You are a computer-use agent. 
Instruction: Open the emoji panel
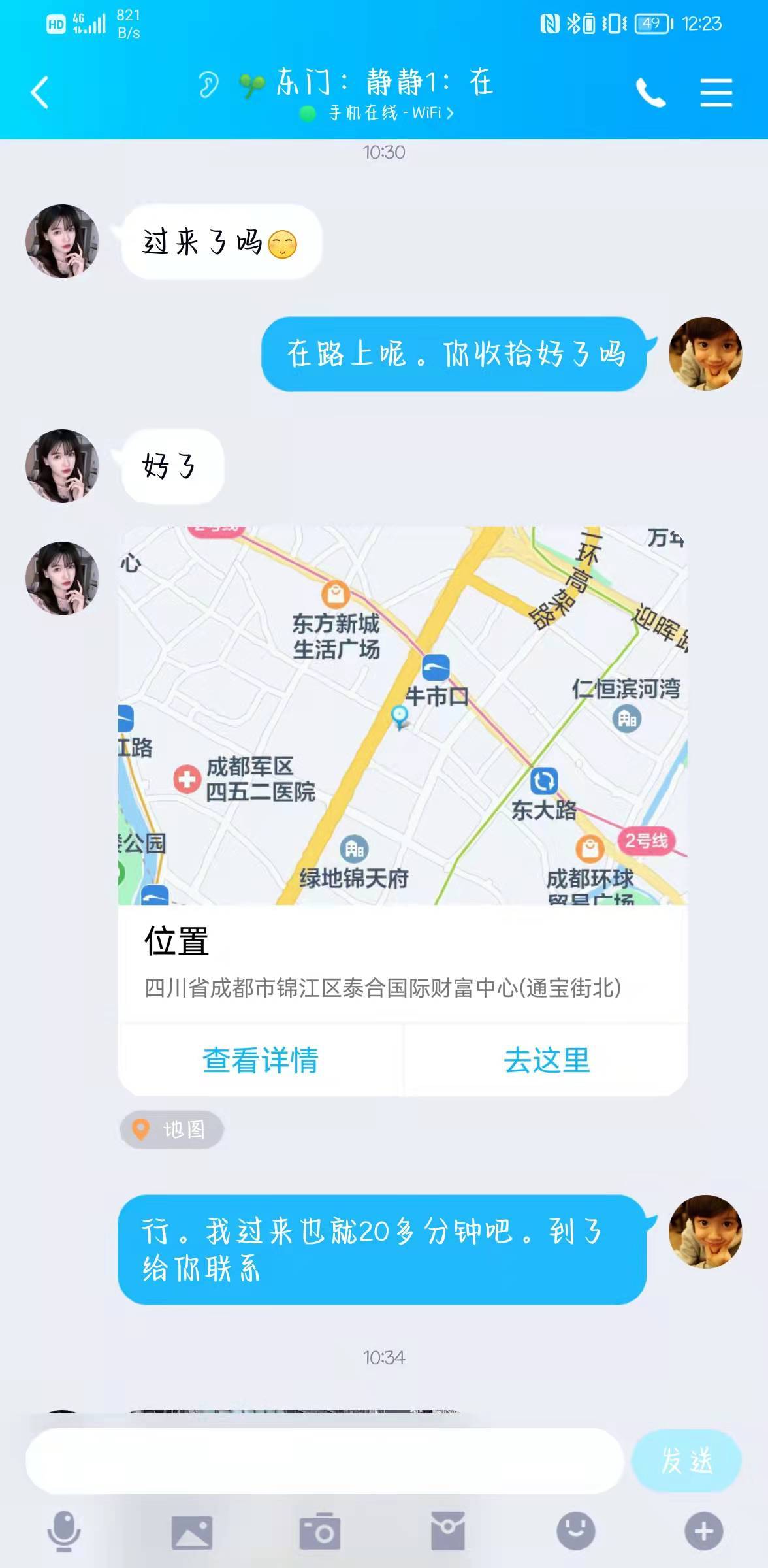coord(575,1531)
